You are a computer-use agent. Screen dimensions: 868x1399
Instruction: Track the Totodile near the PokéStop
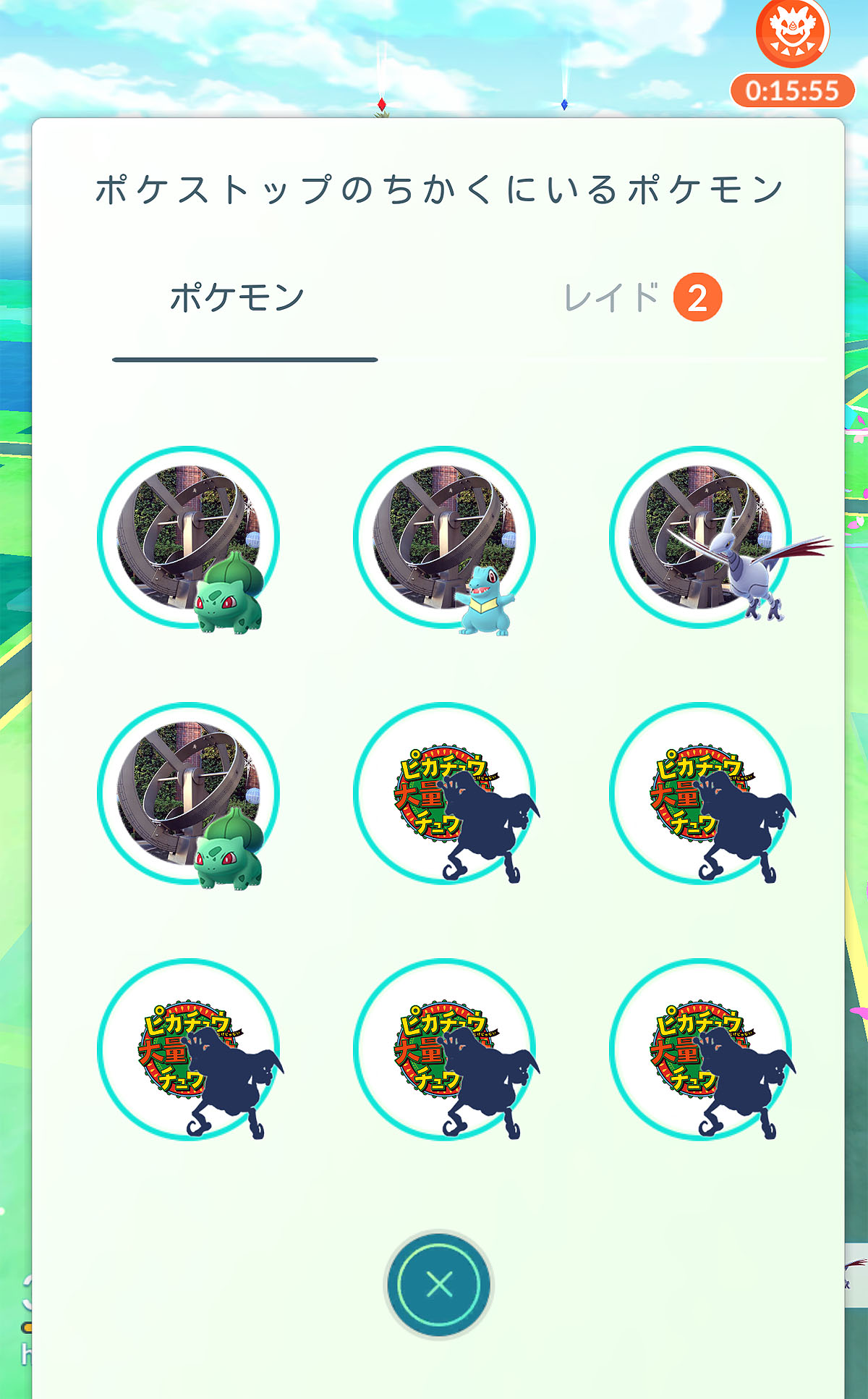point(444,539)
